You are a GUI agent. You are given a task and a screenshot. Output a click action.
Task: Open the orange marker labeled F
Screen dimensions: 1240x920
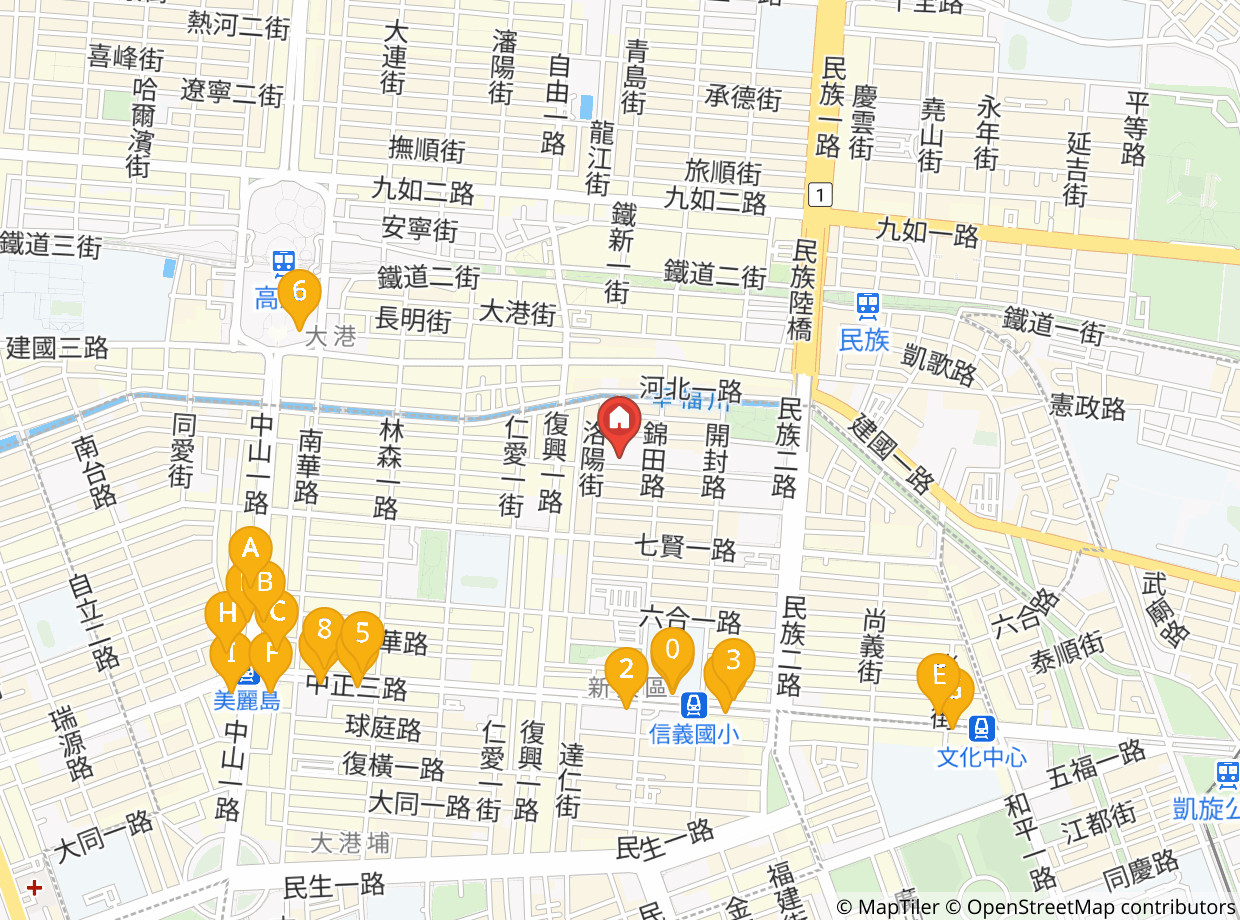pos(270,656)
